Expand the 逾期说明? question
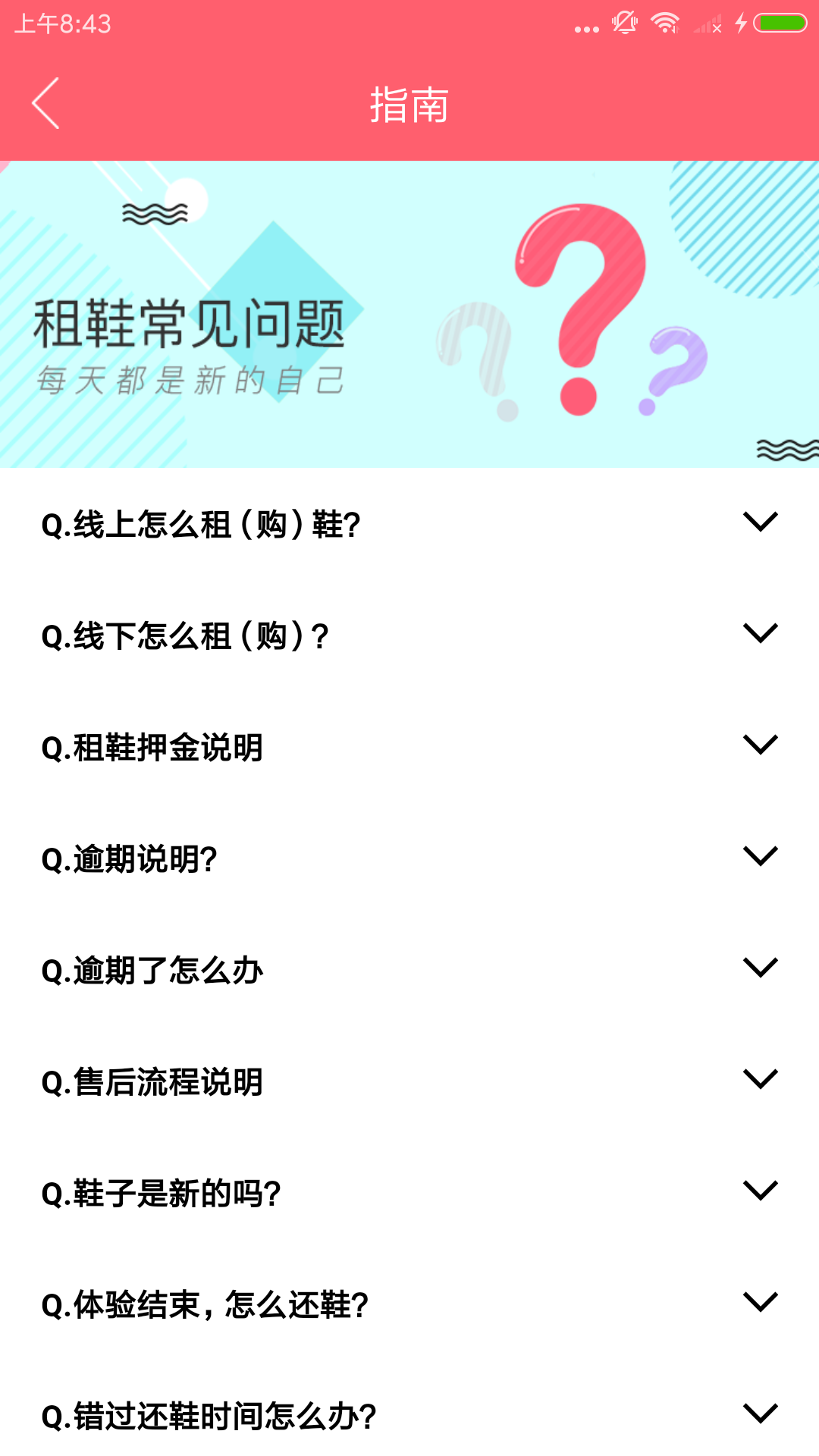Screen dimensions: 819x1456 [760, 856]
